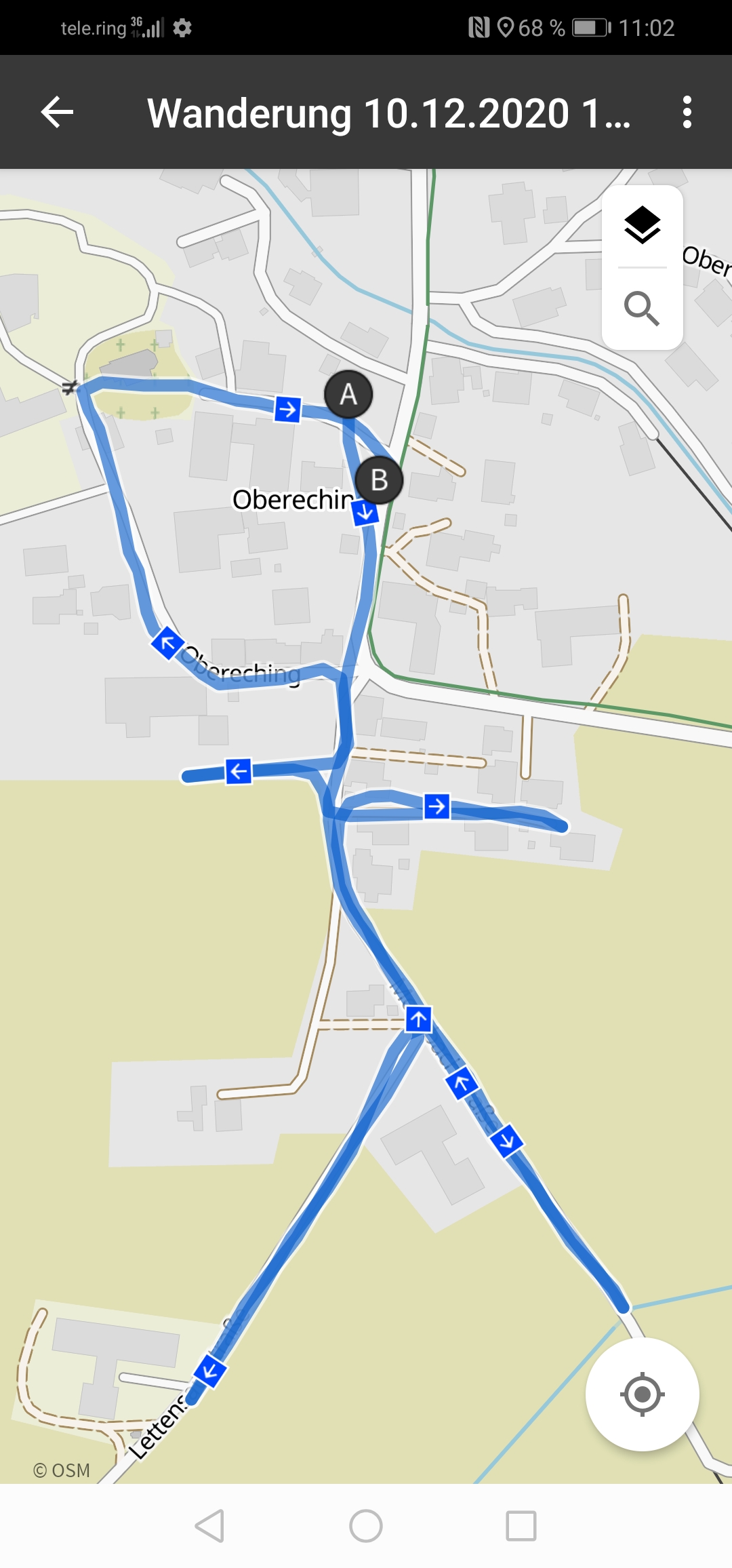Screen dimensions: 732x1568
Task: Open recent apps from navigation bar
Action: tap(521, 1526)
